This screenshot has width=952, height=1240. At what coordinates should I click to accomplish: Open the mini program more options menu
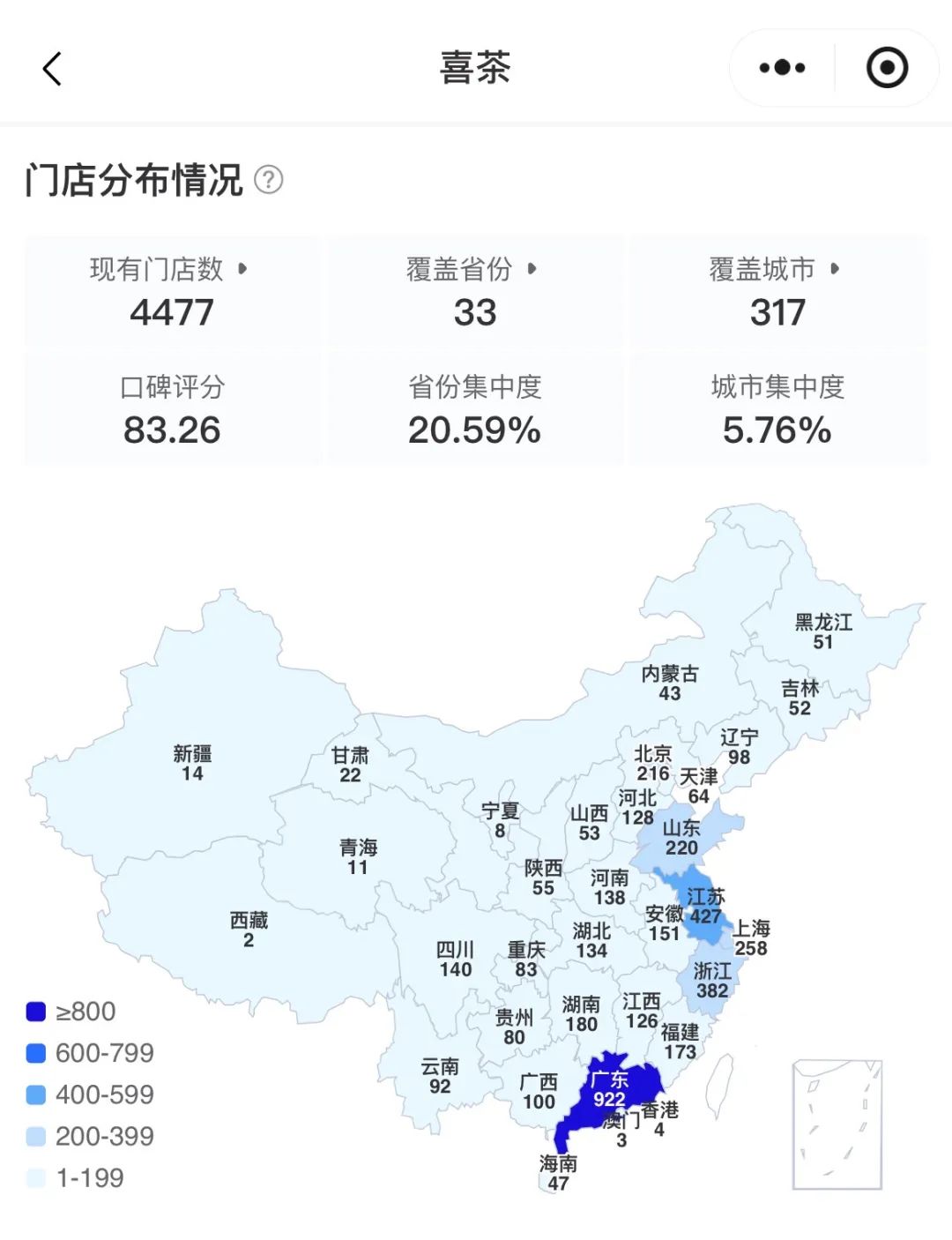point(782,68)
